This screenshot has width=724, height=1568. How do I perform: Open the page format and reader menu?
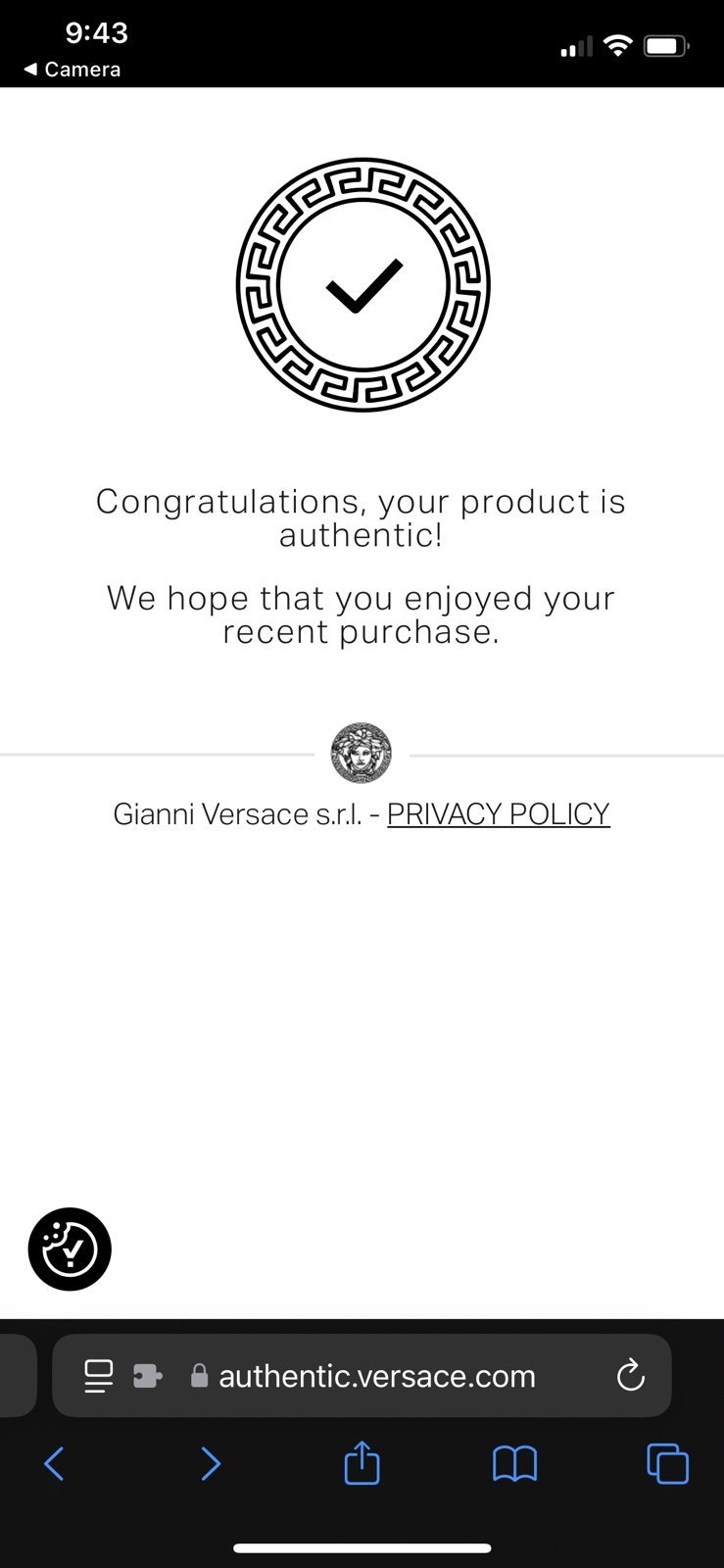pyautogui.click(x=98, y=1376)
